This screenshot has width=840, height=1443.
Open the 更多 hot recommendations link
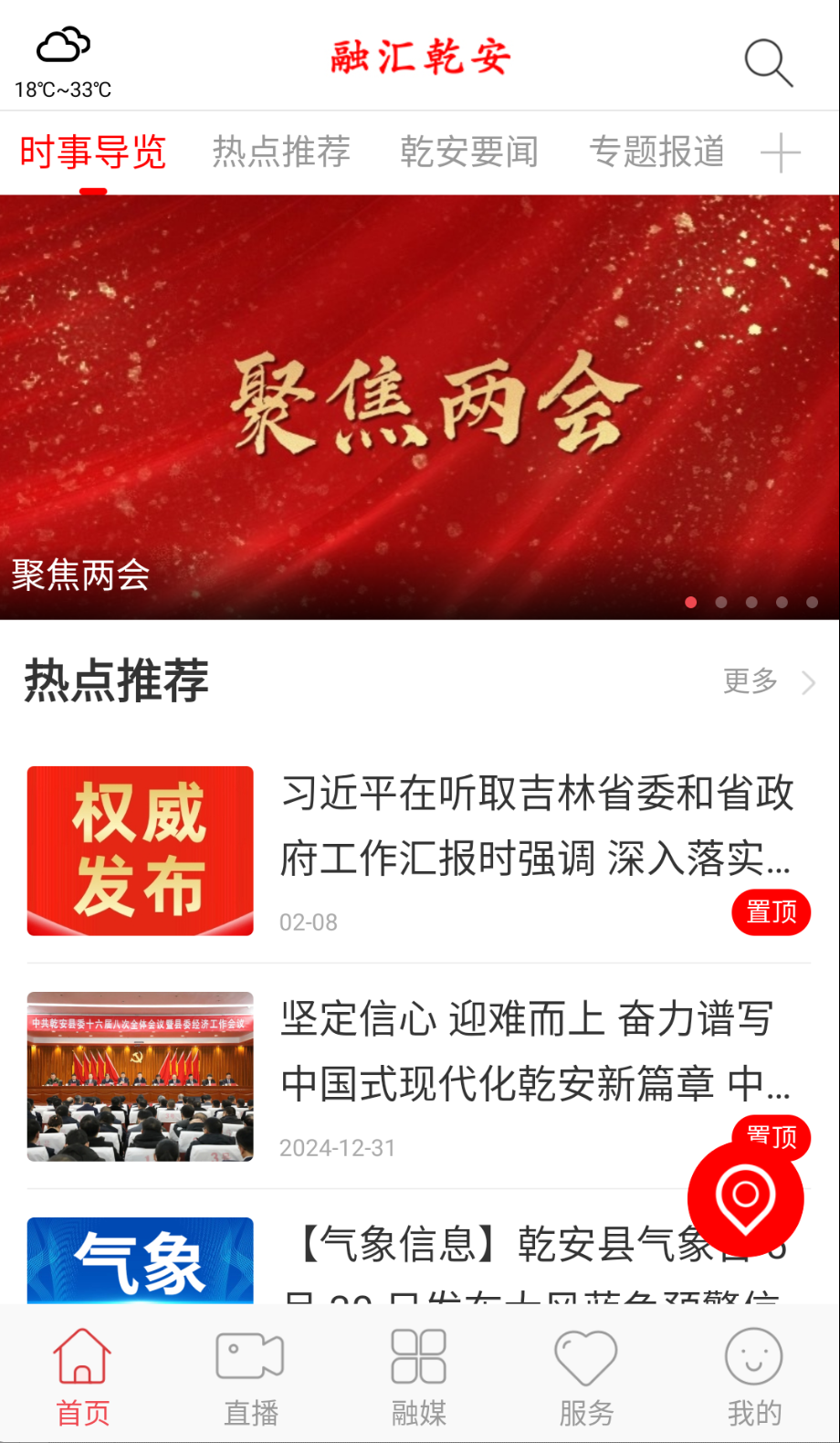pos(751,680)
